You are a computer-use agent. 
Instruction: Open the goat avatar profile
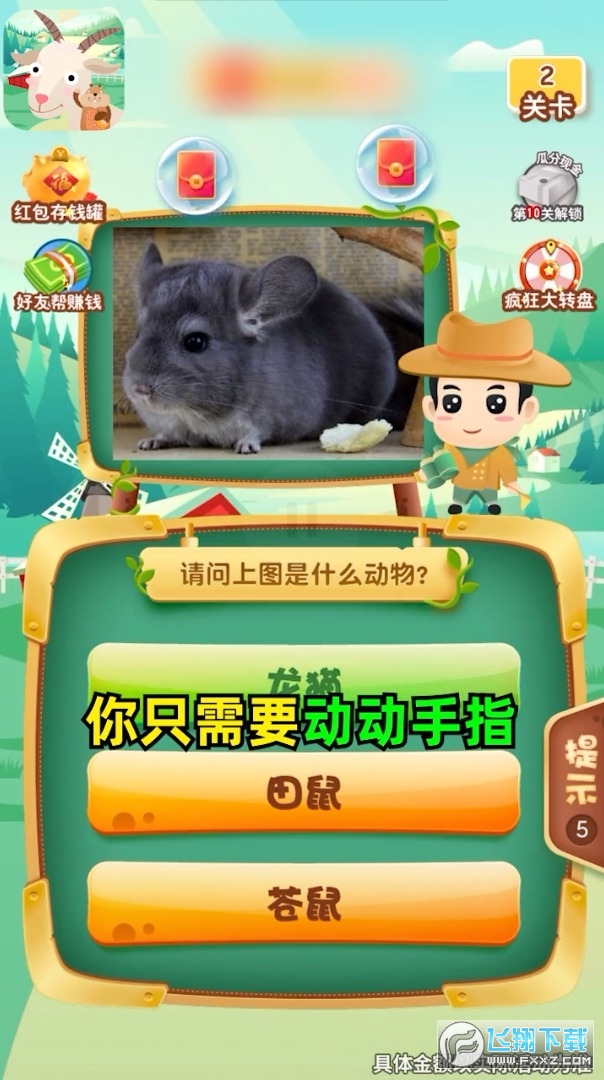tap(62, 70)
